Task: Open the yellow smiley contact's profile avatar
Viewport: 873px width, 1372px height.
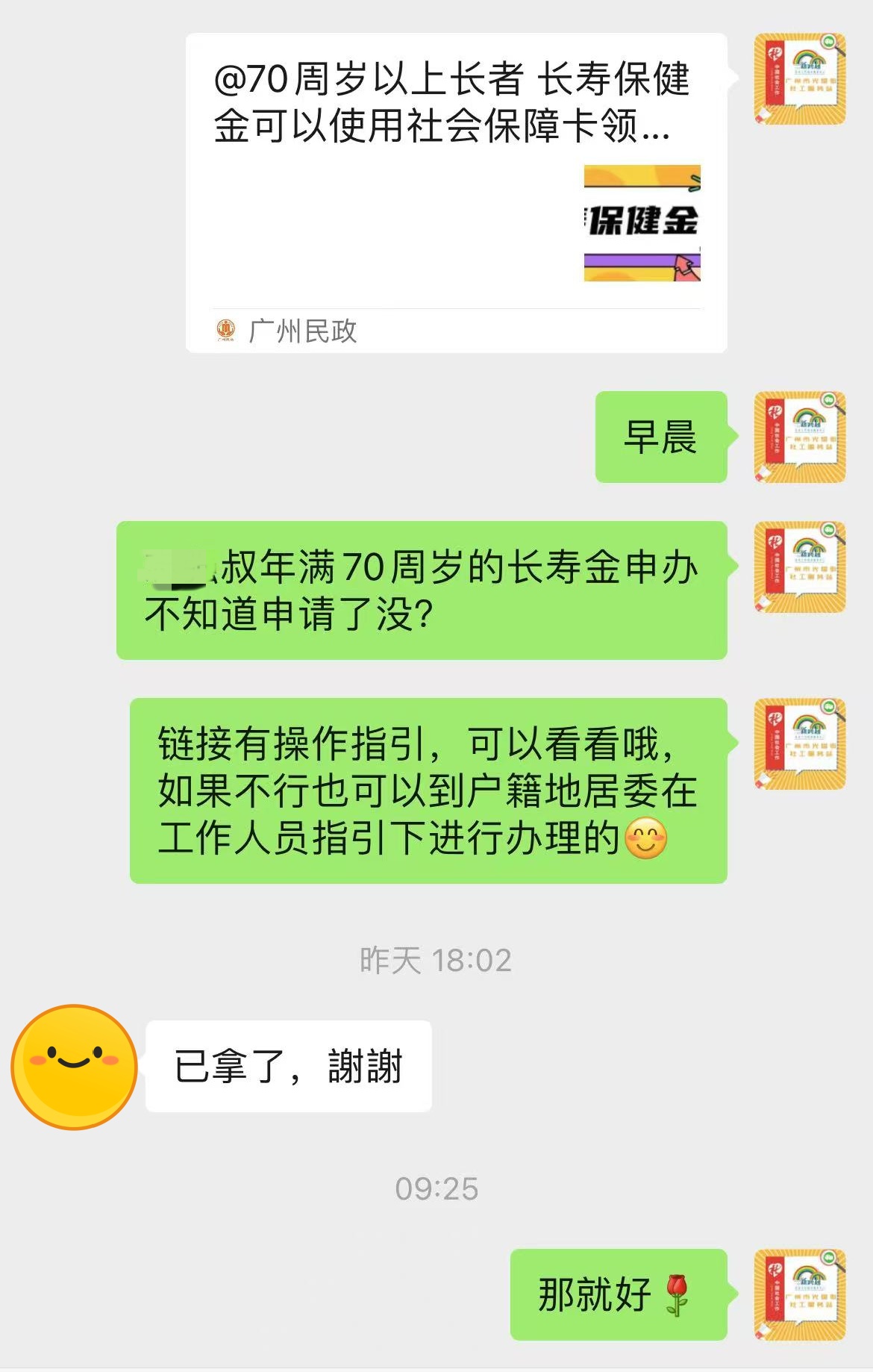Action: click(x=74, y=1066)
